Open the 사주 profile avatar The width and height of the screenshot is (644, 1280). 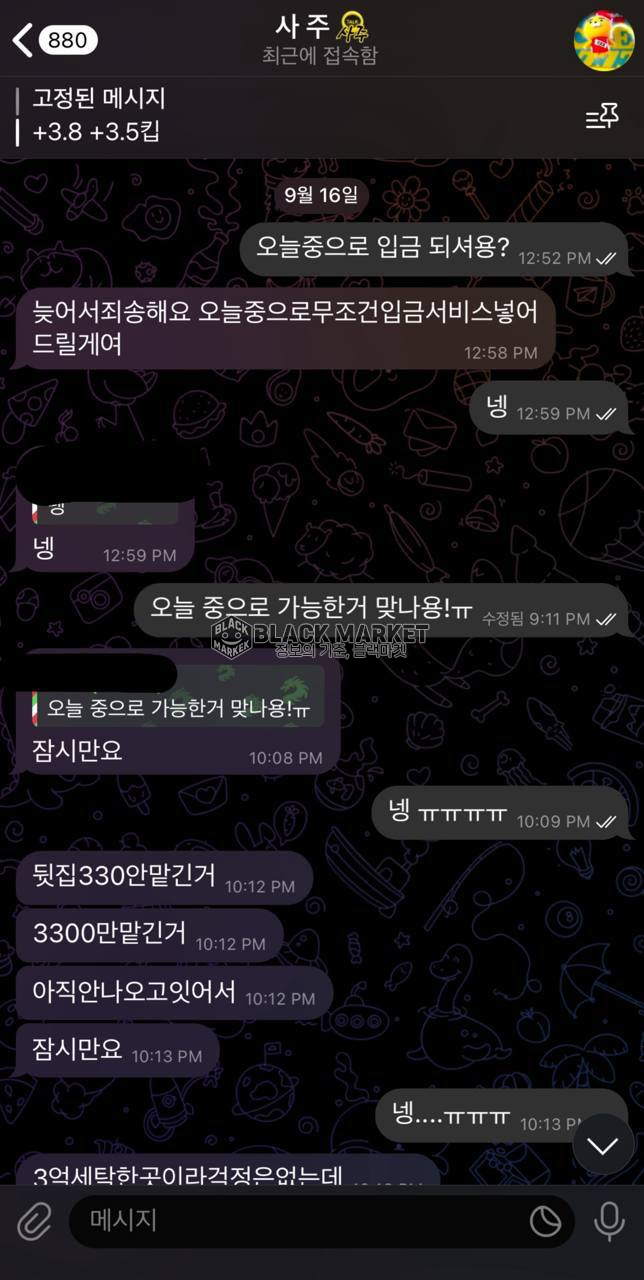tap(604, 41)
